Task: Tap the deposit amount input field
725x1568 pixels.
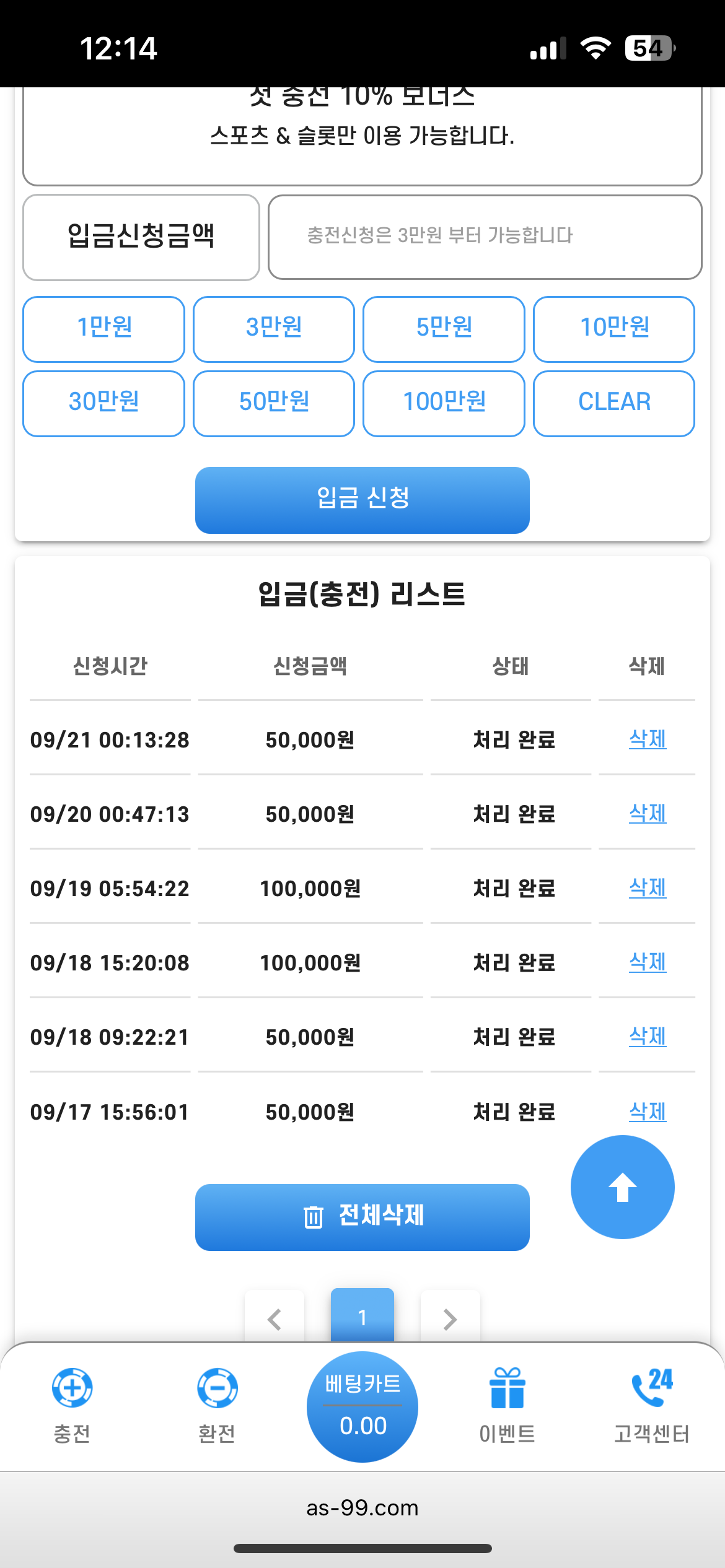Action: [x=485, y=237]
